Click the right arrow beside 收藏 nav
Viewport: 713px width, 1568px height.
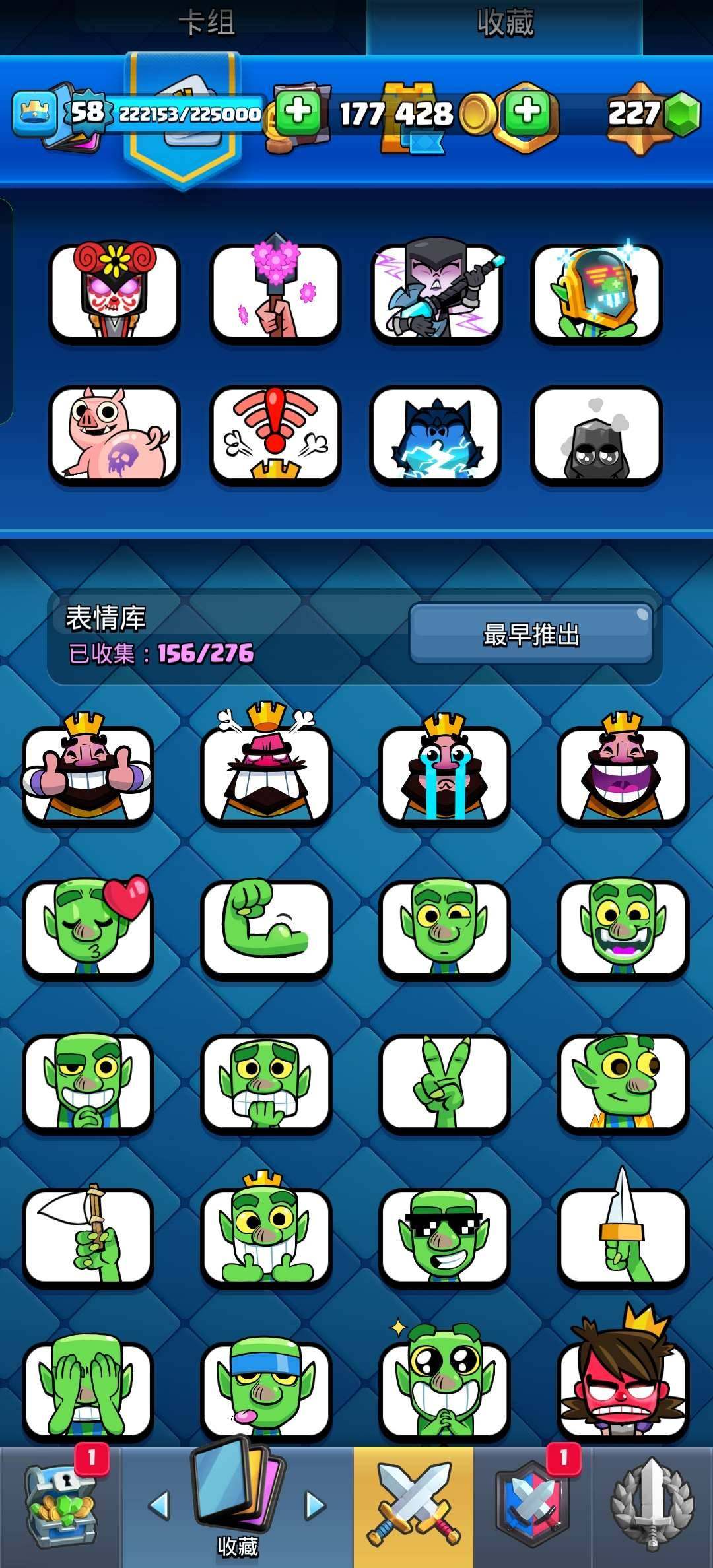click(316, 1506)
